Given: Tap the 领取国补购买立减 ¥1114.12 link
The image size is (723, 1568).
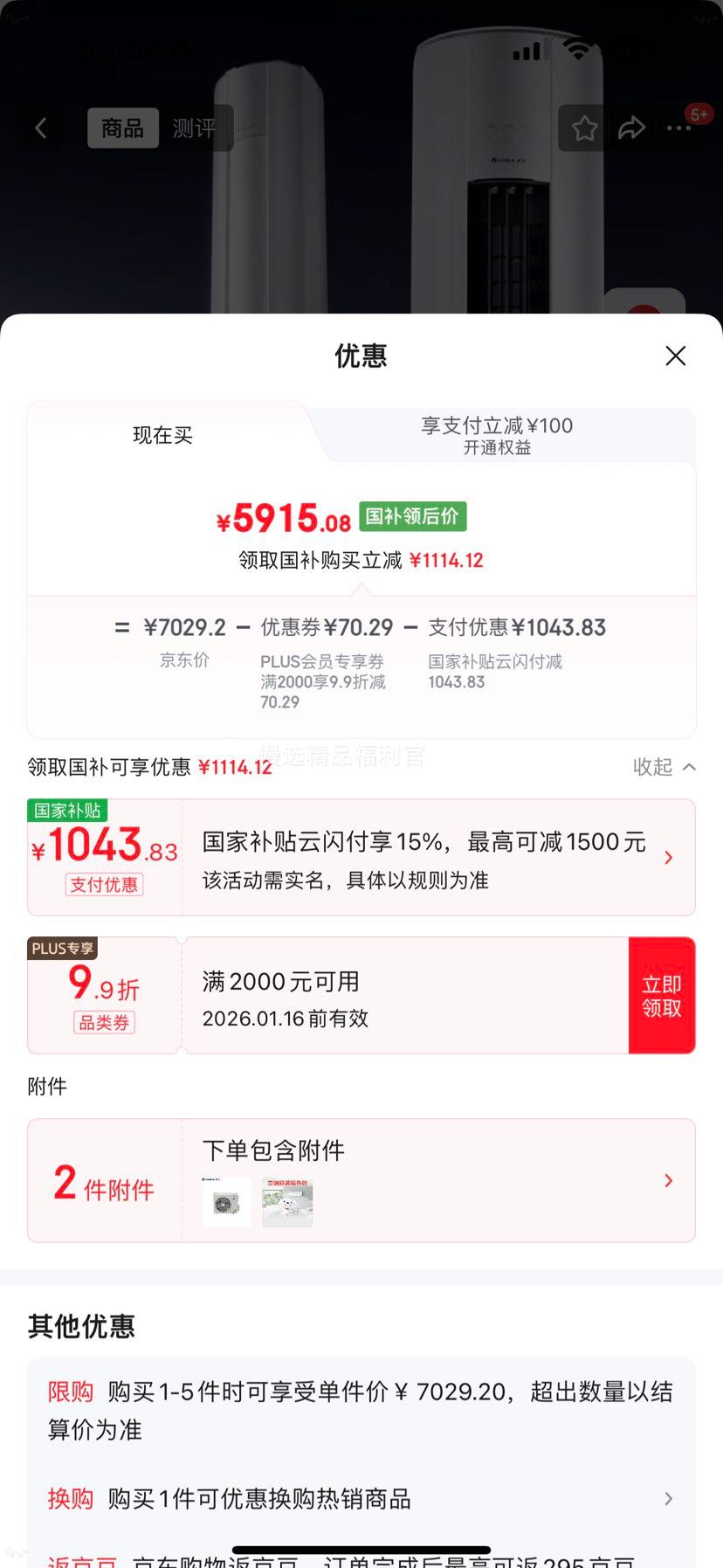Looking at the screenshot, I should 361,559.
